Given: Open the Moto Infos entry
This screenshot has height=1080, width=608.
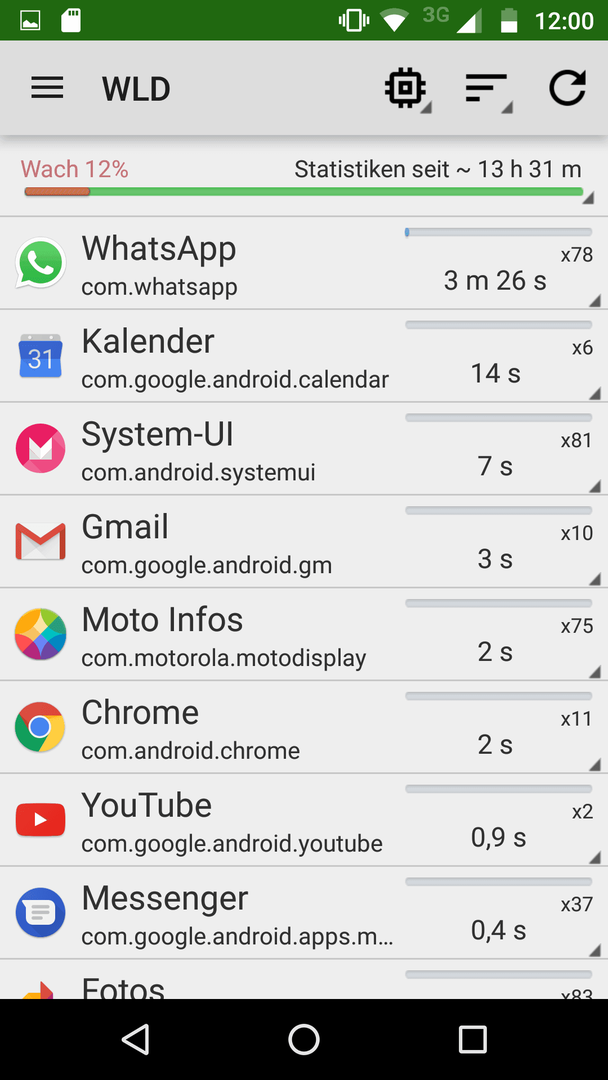Looking at the screenshot, I should [304, 634].
